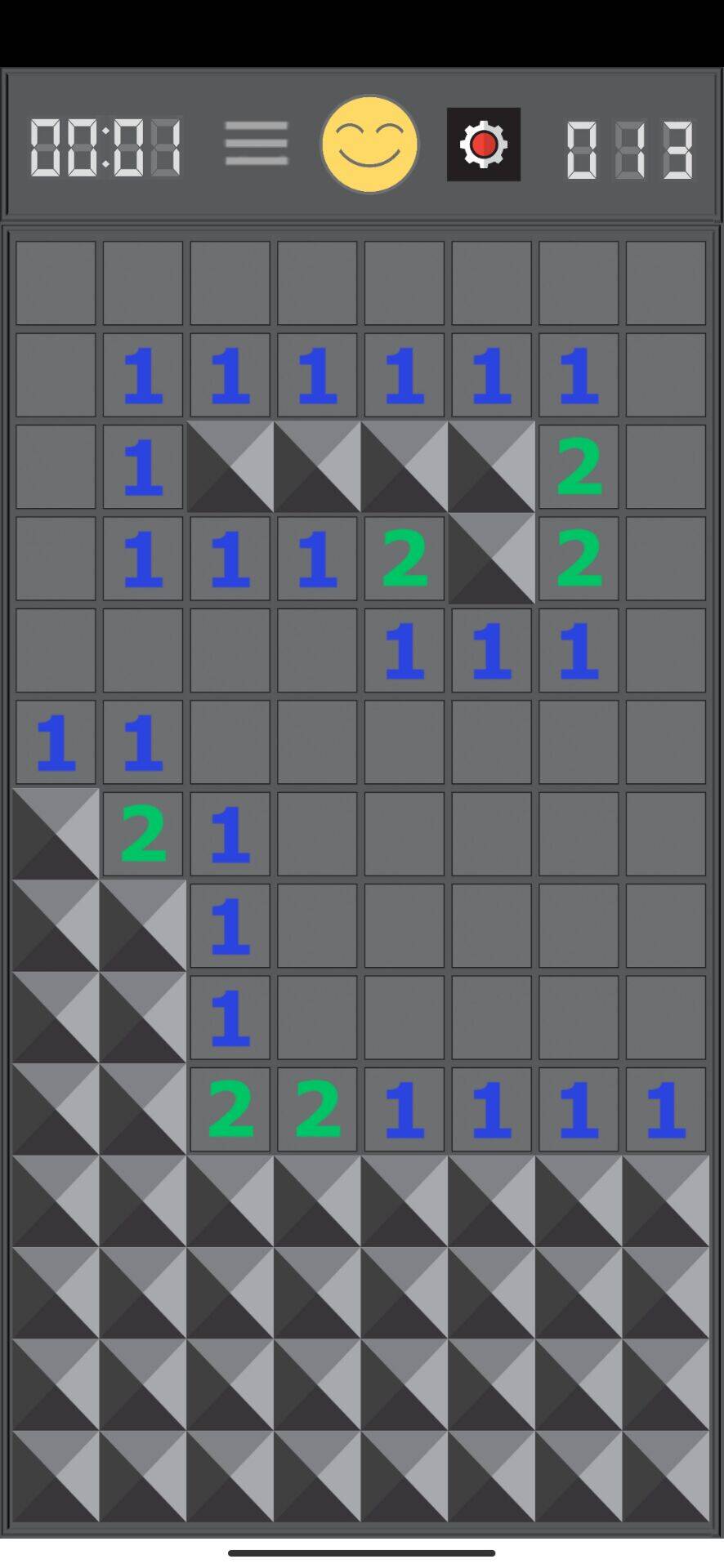Viewport: 724px width, 1568px height.
Task: Open the settings gear icon
Action: (x=483, y=145)
